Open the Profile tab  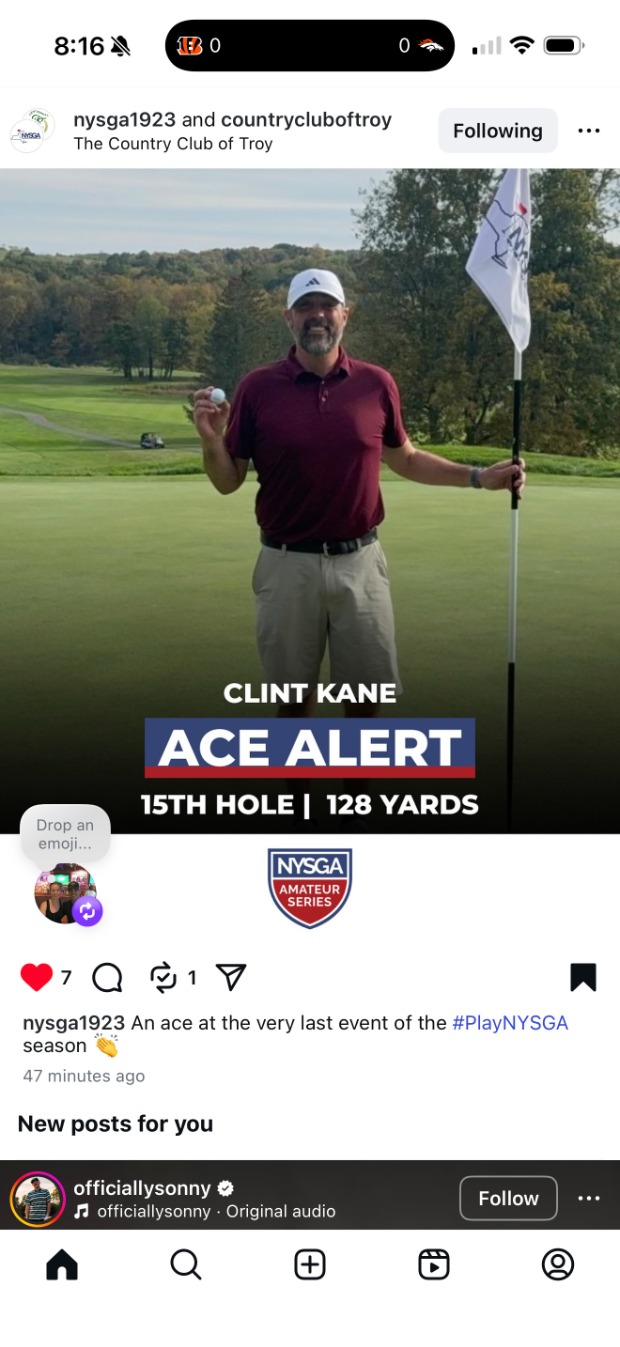coord(557,1265)
